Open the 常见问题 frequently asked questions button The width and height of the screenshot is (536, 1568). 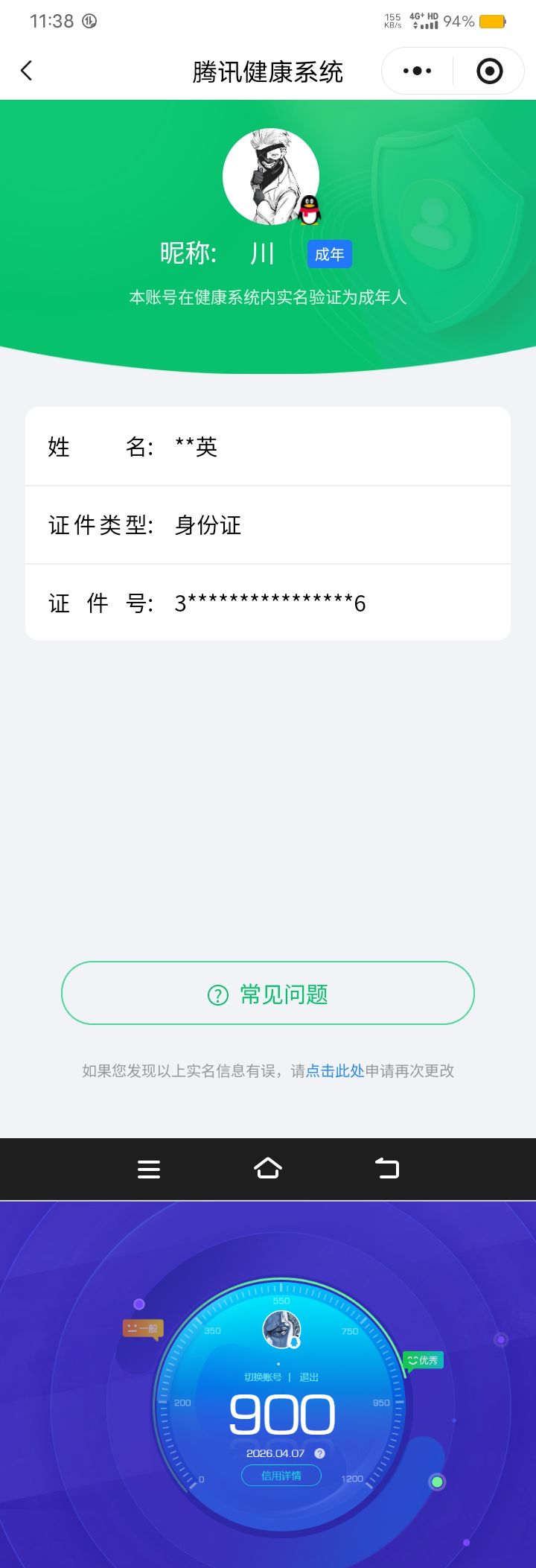[x=267, y=994]
